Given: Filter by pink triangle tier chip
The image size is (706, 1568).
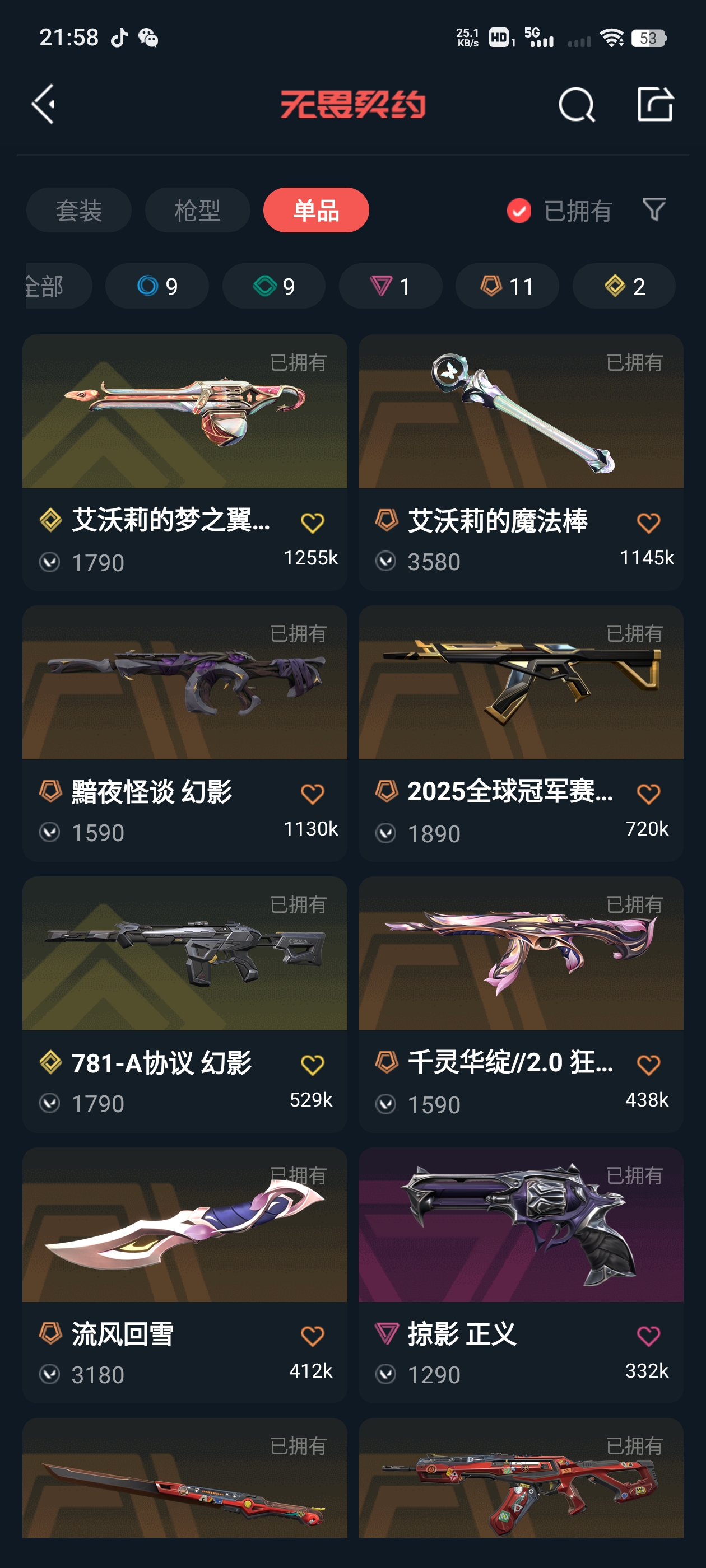Looking at the screenshot, I should point(391,286).
